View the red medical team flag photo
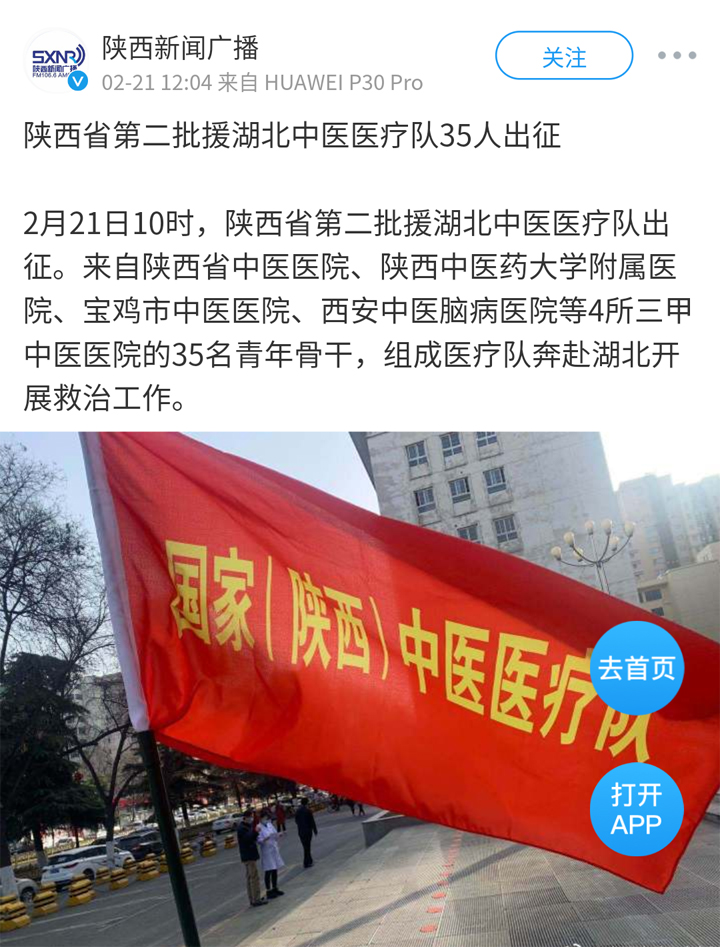 [360, 690]
